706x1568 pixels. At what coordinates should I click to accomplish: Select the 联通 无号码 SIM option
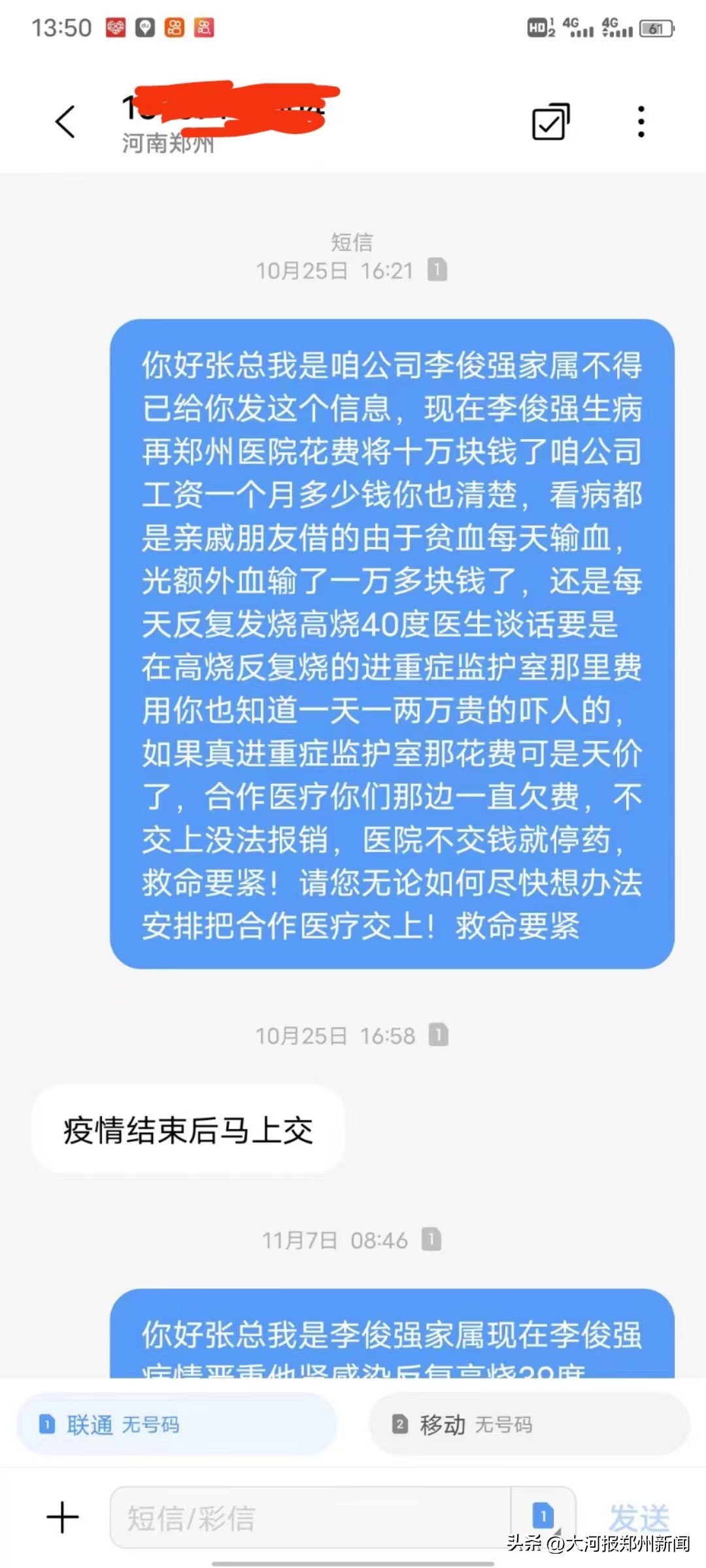175,1424
